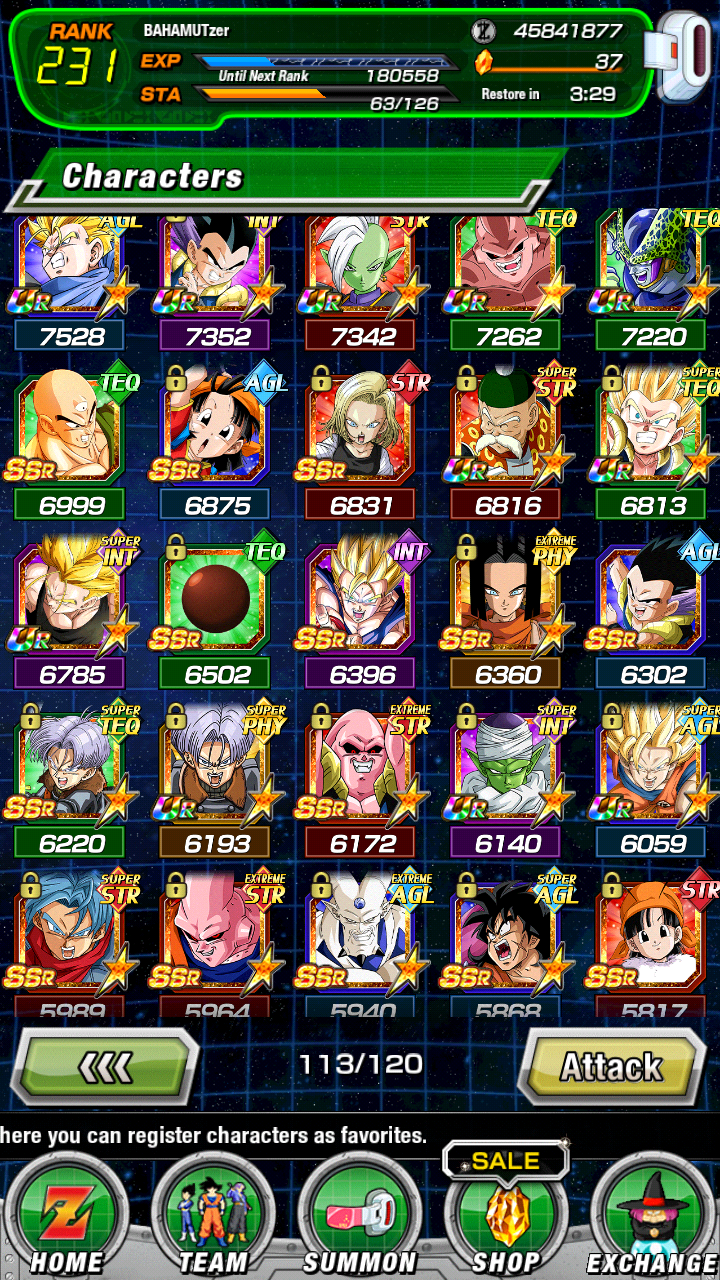Pick the AGL character with power 6875
Image resolution: width=720 pixels, height=1280 pixels.
tap(216, 442)
